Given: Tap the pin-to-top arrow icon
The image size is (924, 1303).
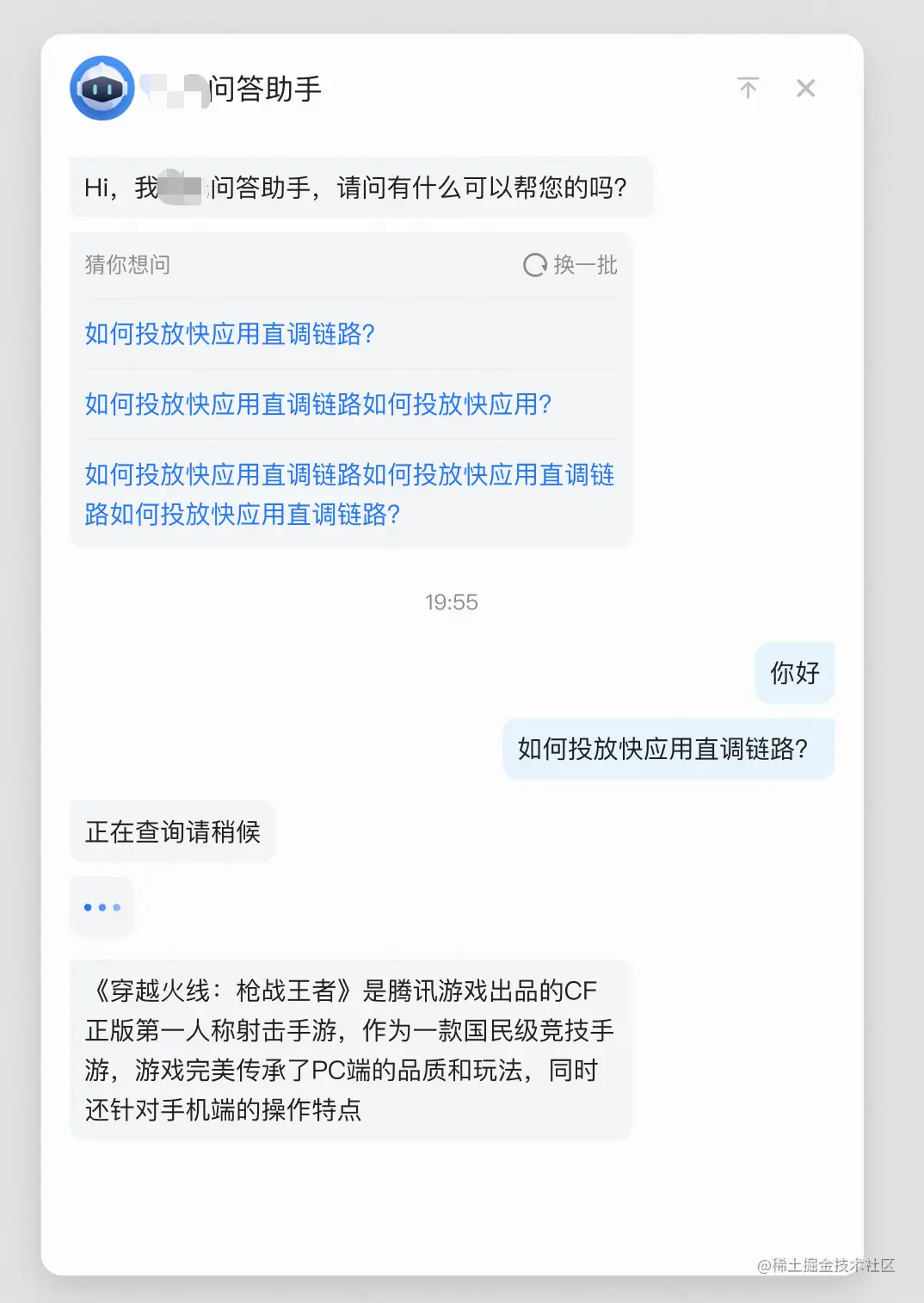Looking at the screenshot, I should 748,88.
